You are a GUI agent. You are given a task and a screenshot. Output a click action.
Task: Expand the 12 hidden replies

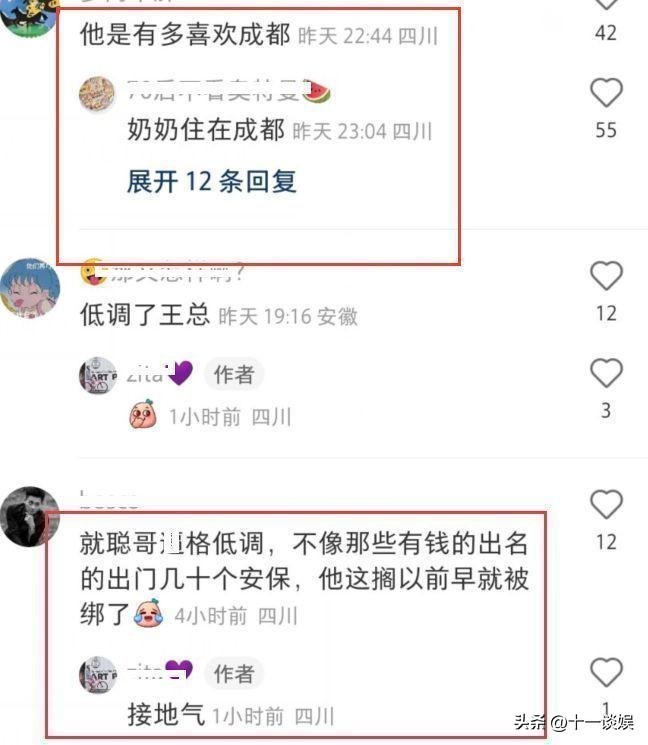point(211,181)
